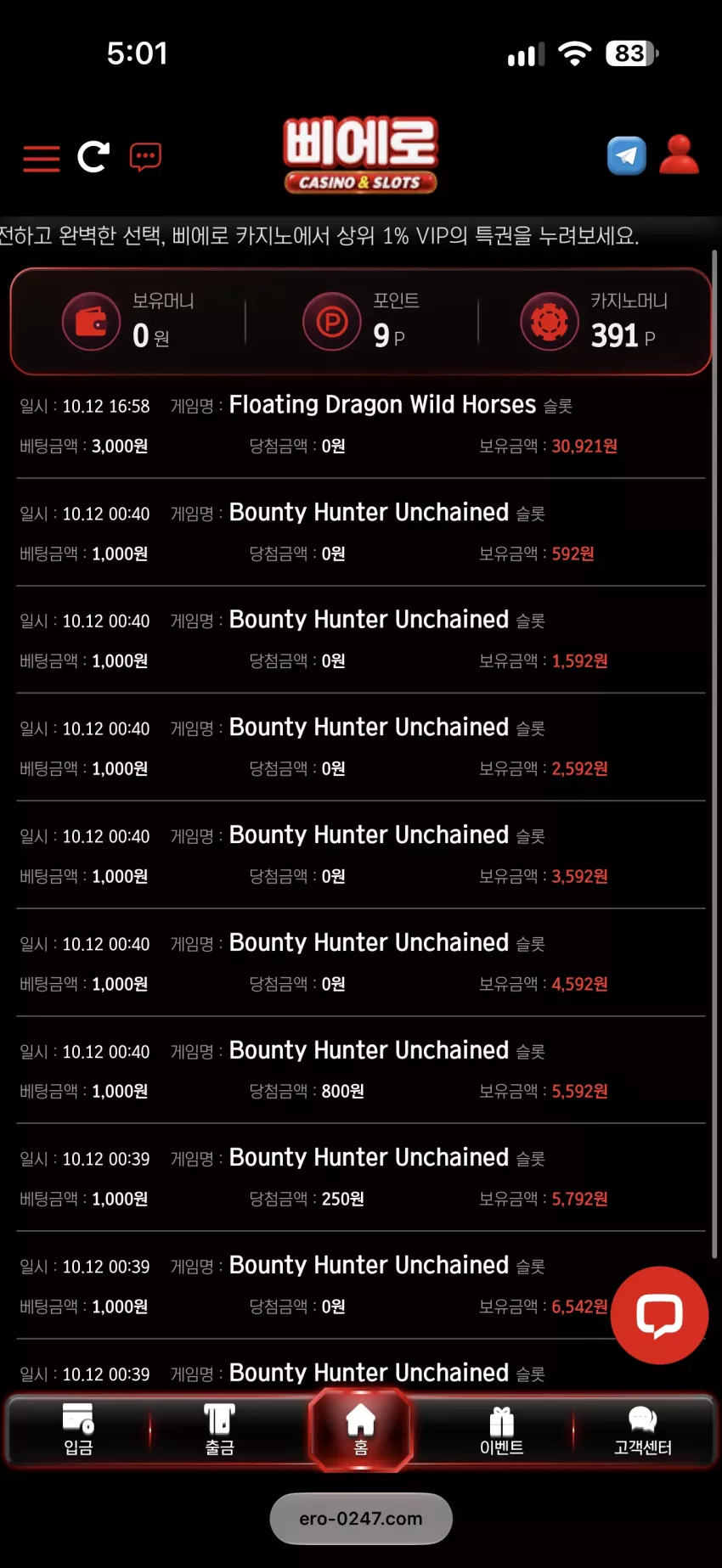Go to the 홈 home tab
Image resolution: width=722 pixels, height=1568 pixels.
point(361,1430)
